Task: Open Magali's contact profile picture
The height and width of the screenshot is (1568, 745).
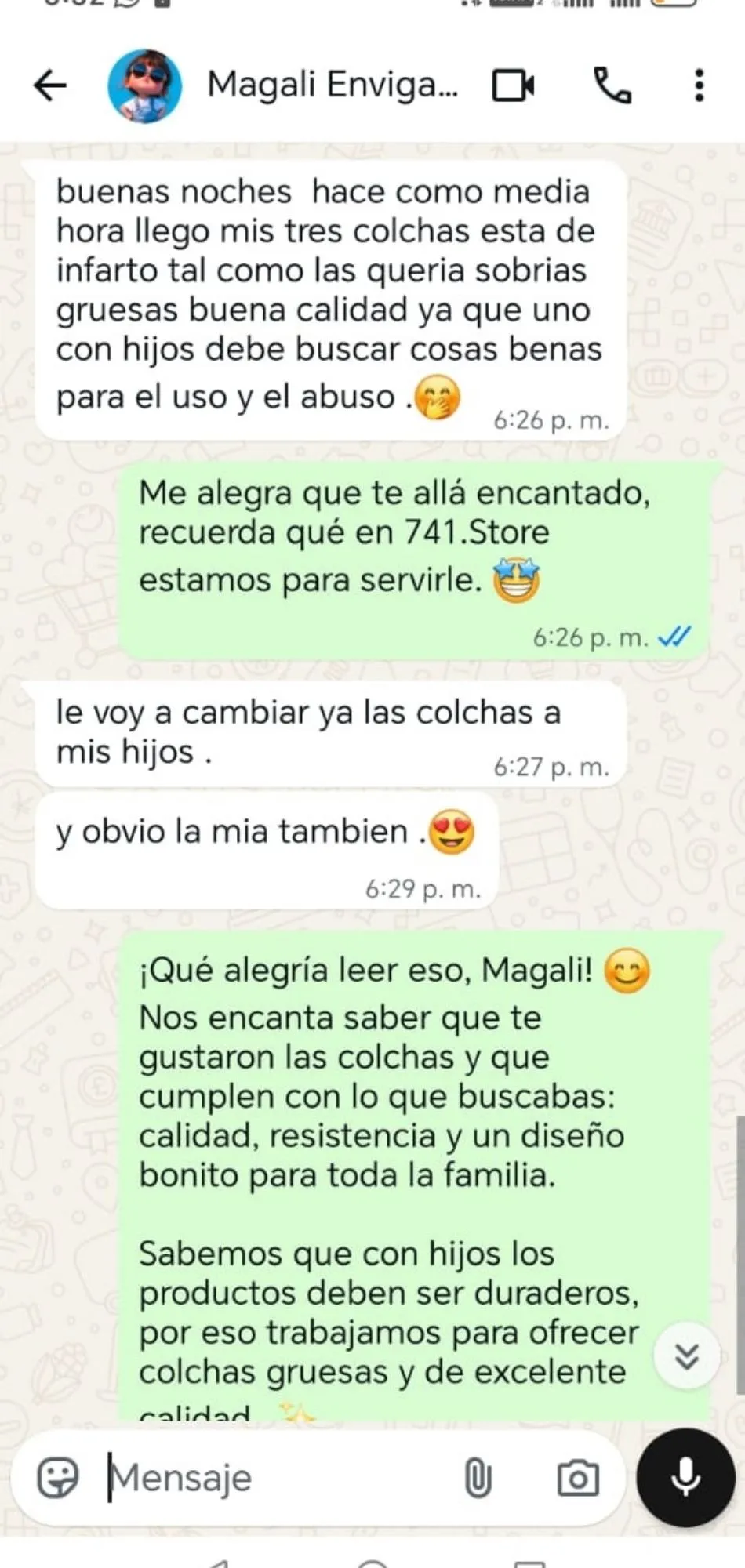Action: (144, 85)
